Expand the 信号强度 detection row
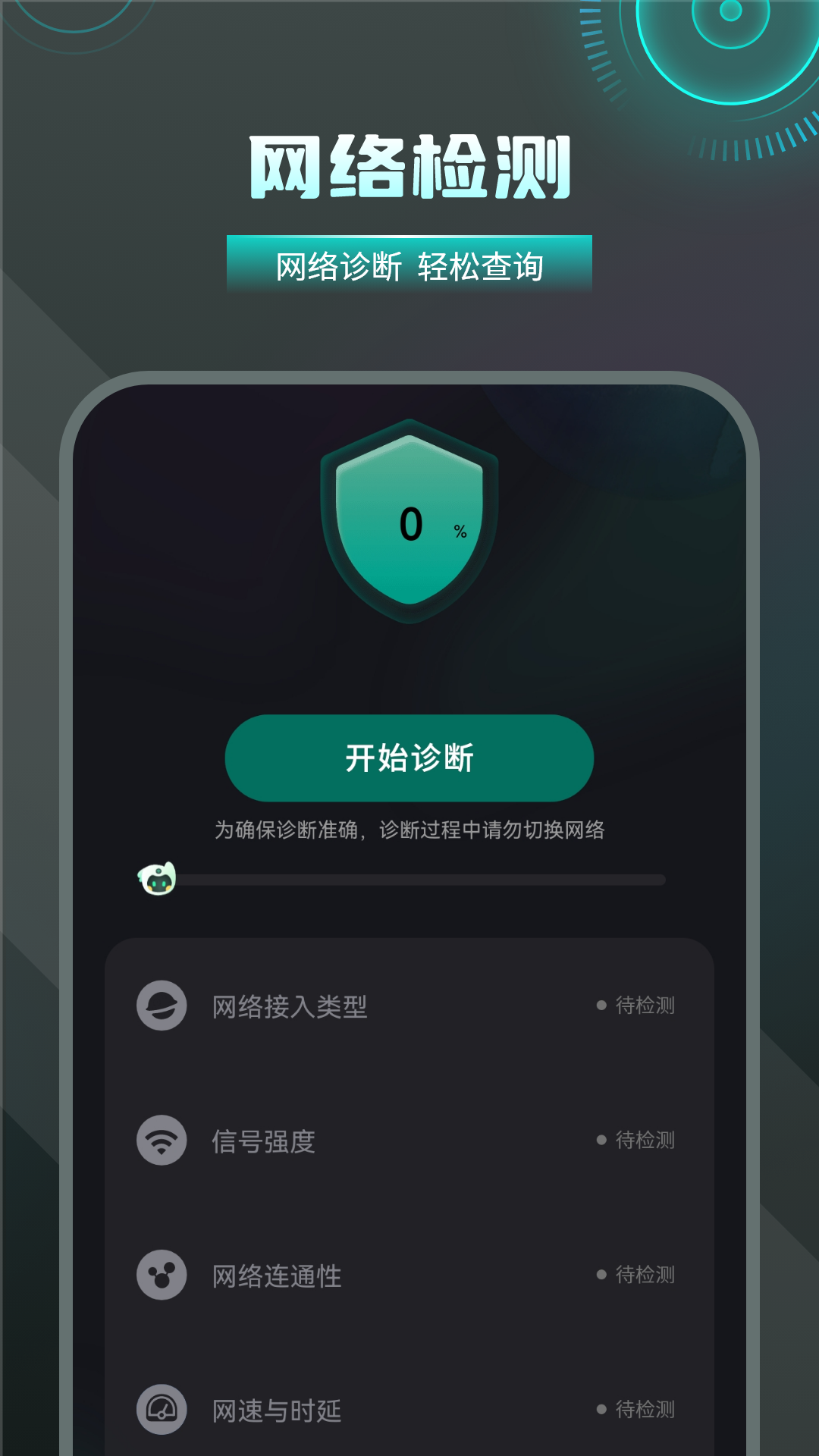819x1456 pixels. 409,1140
